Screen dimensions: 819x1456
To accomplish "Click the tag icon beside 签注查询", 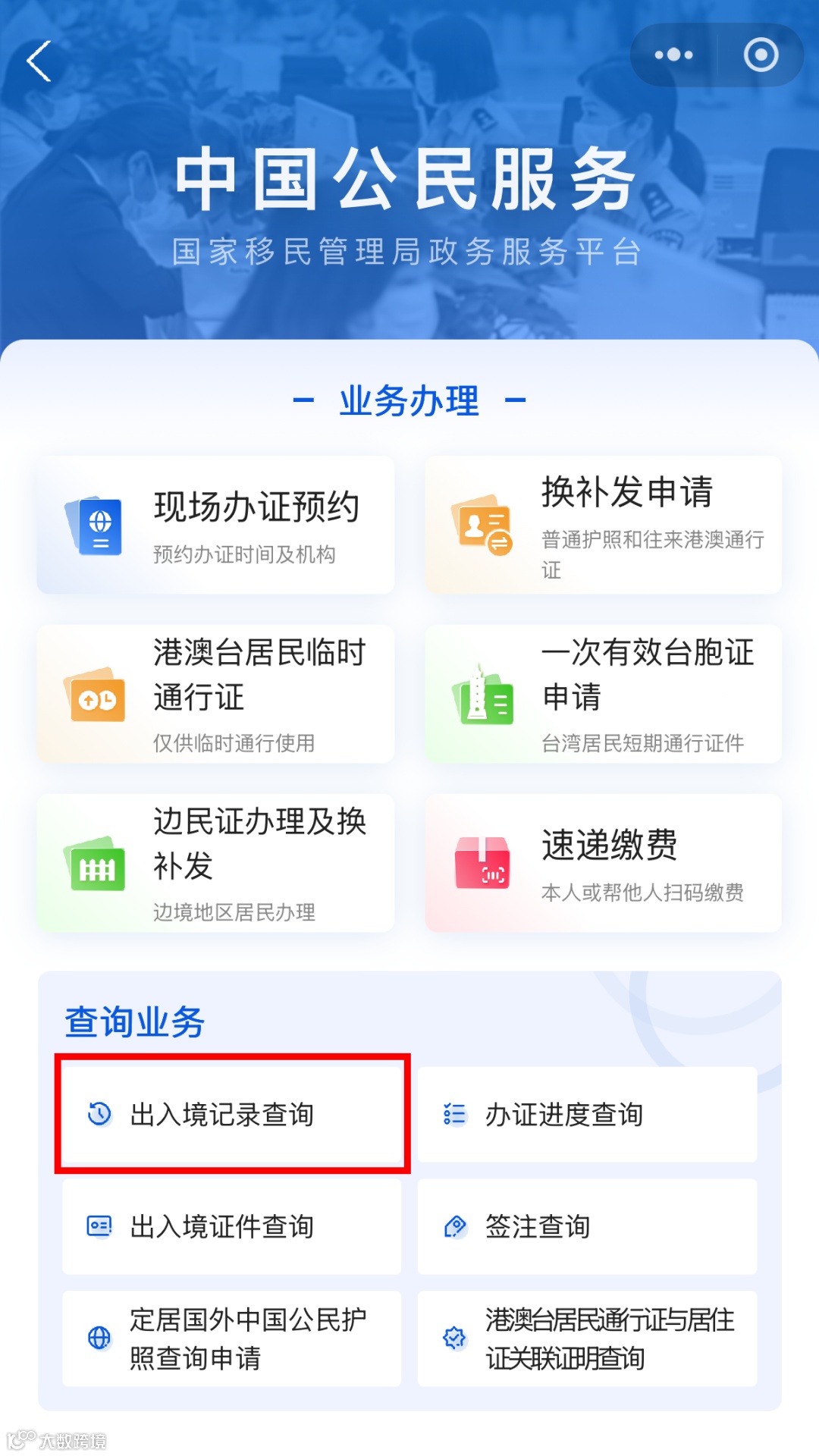I will point(455,1225).
